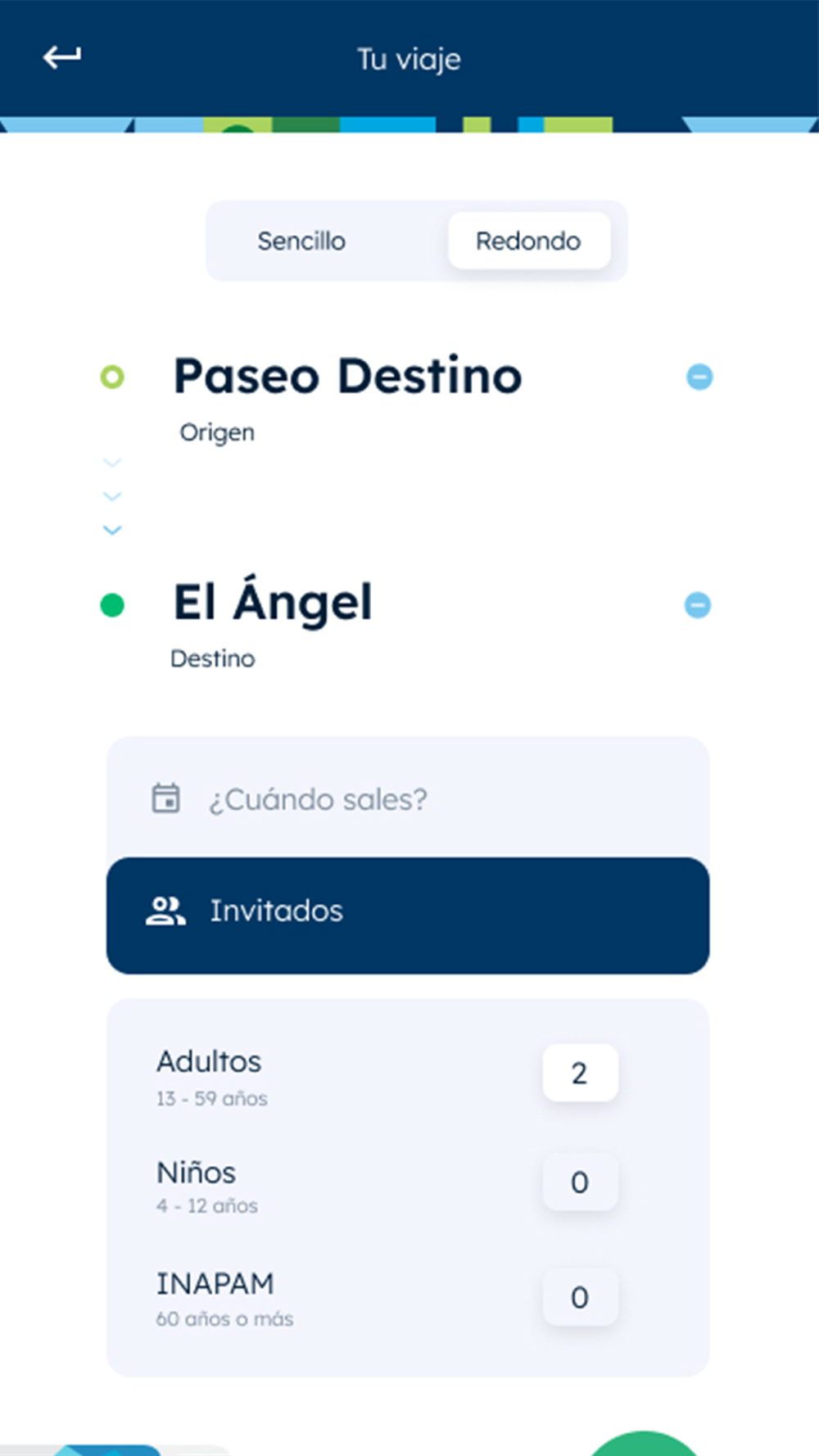This screenshot has height=1456, width=819.
Task: Edit the Niños passenger count
Action: (x=580, y=1182)
